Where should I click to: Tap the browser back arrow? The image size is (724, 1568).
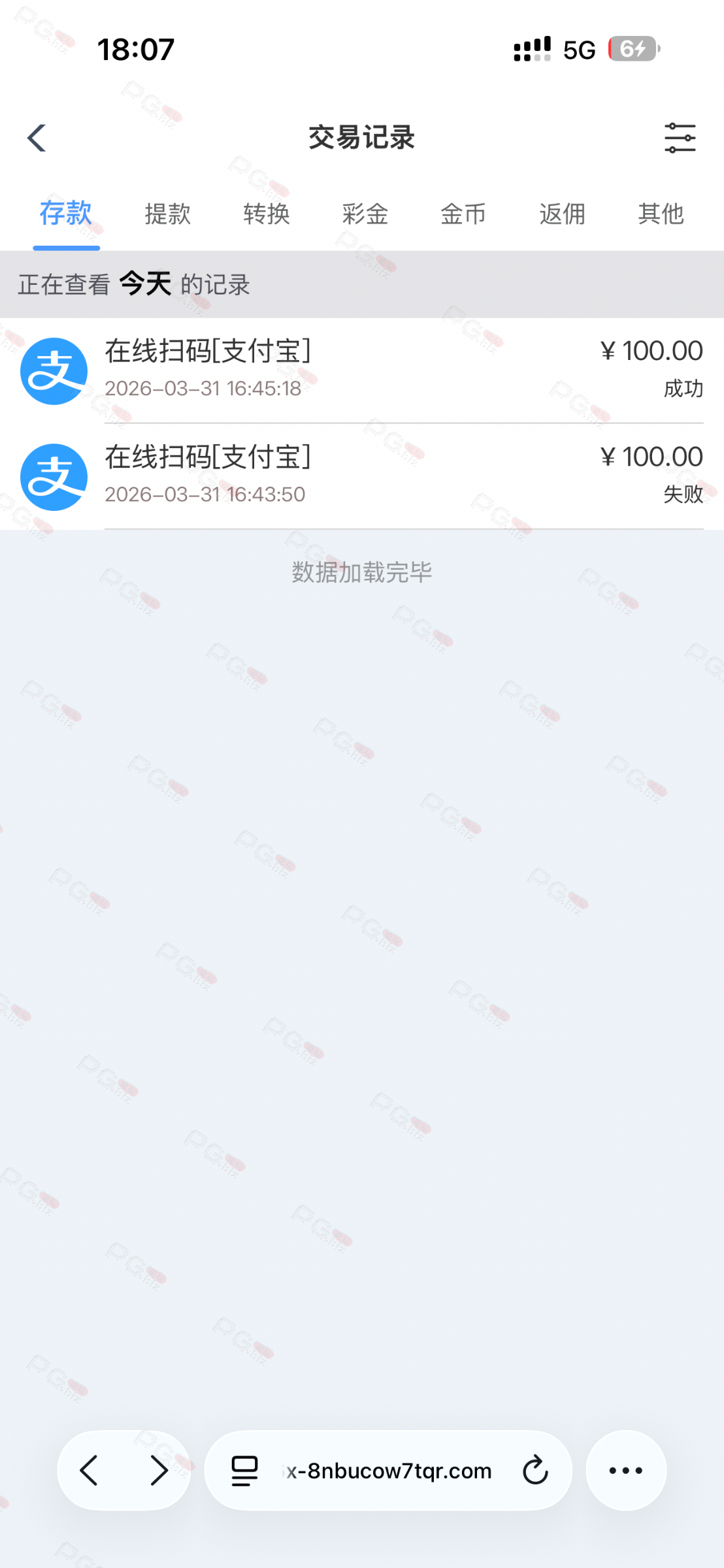(x=89, y=1471)
